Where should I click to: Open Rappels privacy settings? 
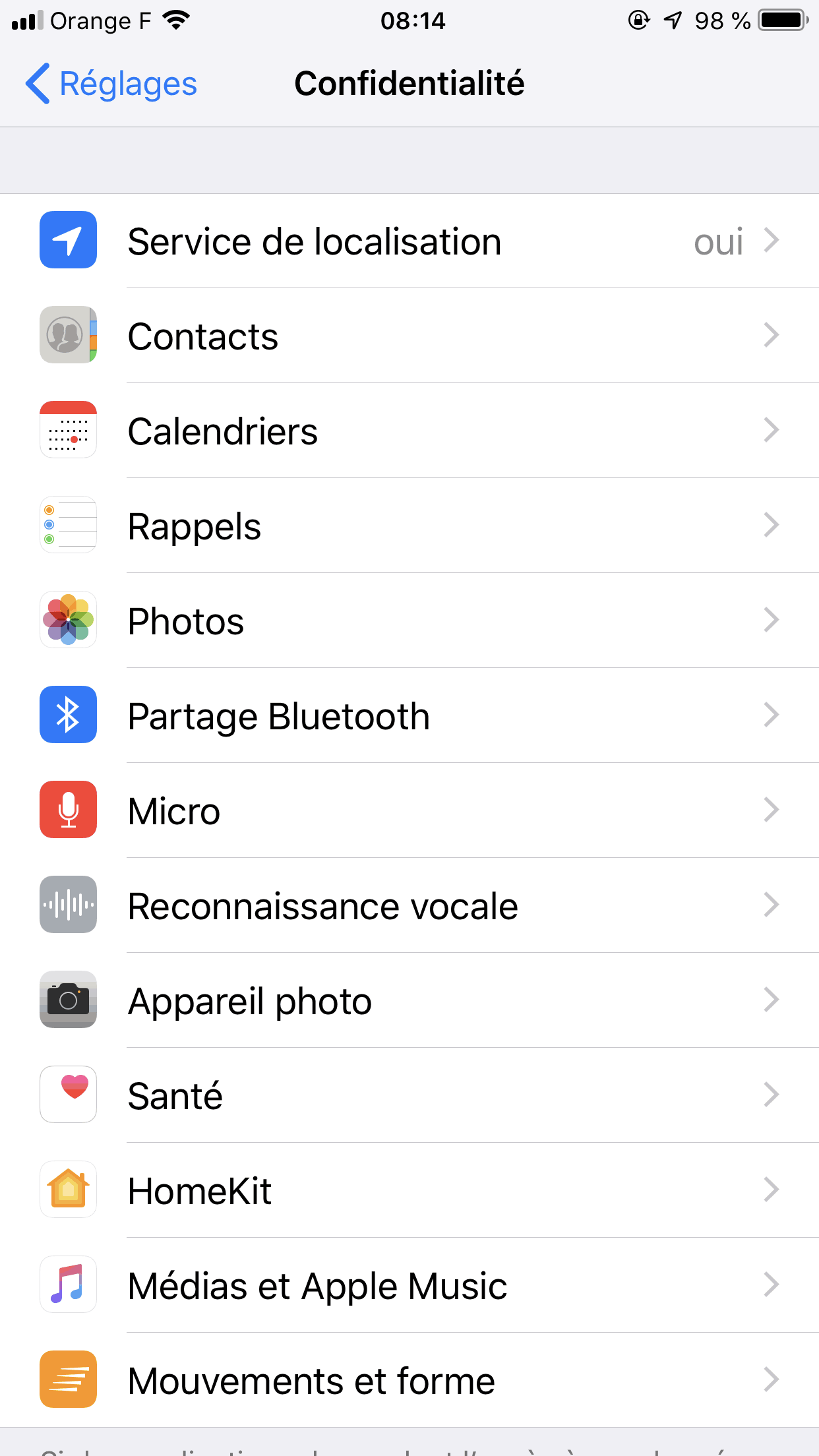[409, 526]
